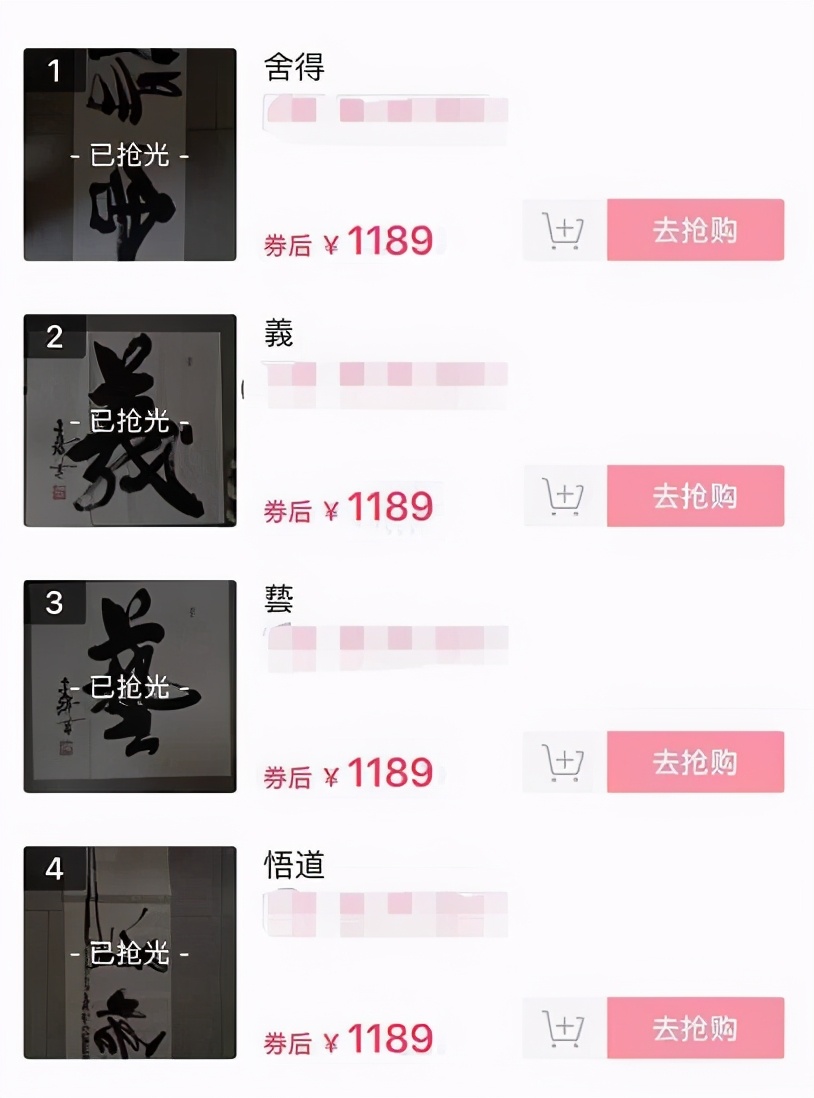The height and width of the screenshot is (1098, 814).
Task: Go to 去抢购 for the 悟道 item
Action: click(695, 1028)
